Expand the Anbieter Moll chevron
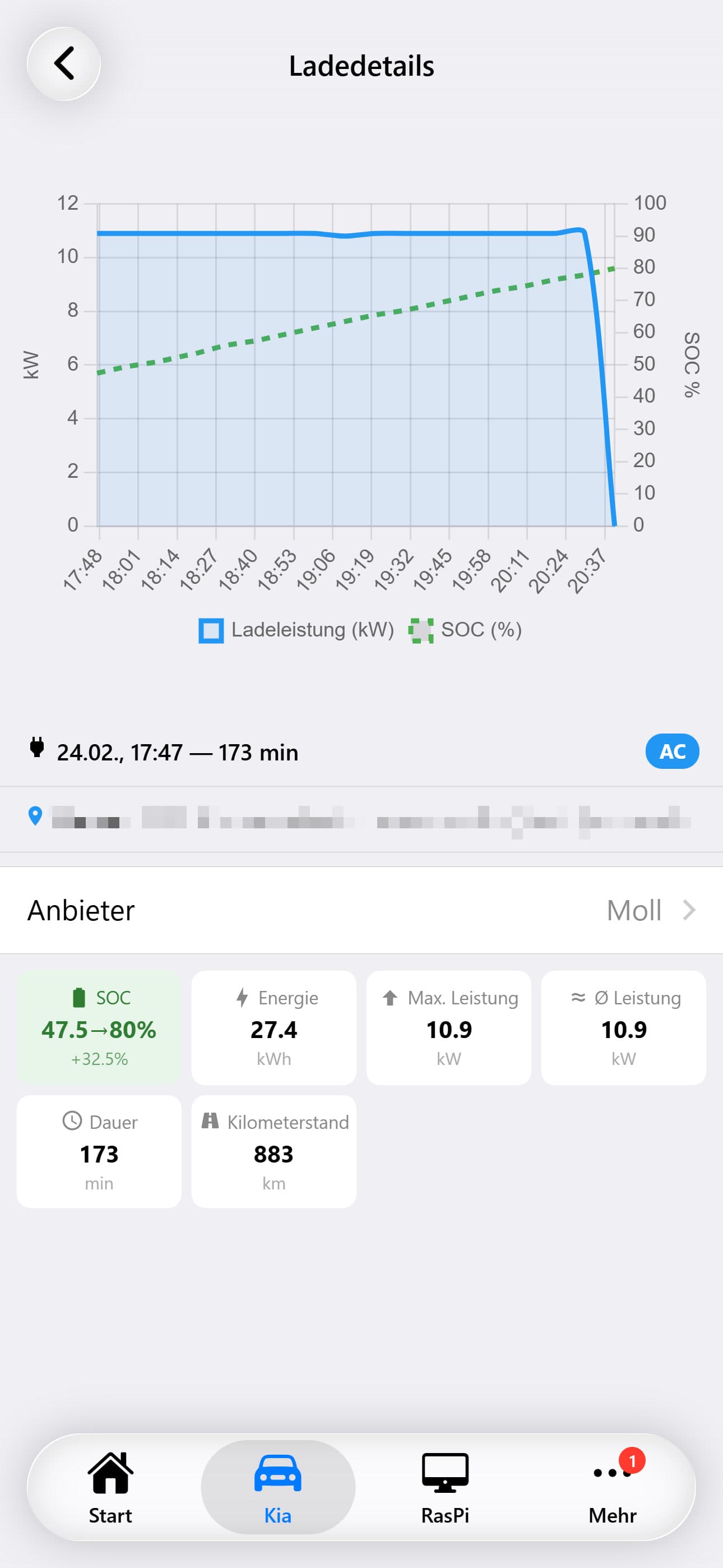The height and width of the screenshot is (1568, 723). [688, 911]
